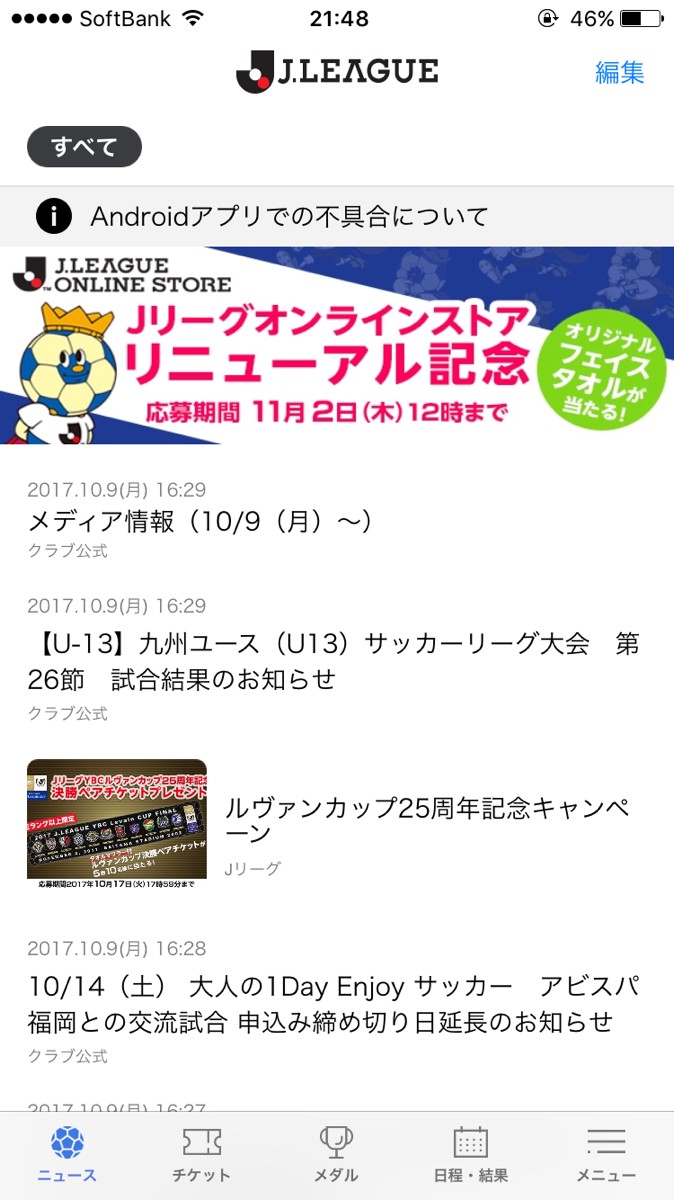Open the 日程・結果 tab
Screen dimensions: 674x1200
coord(471,1154)
